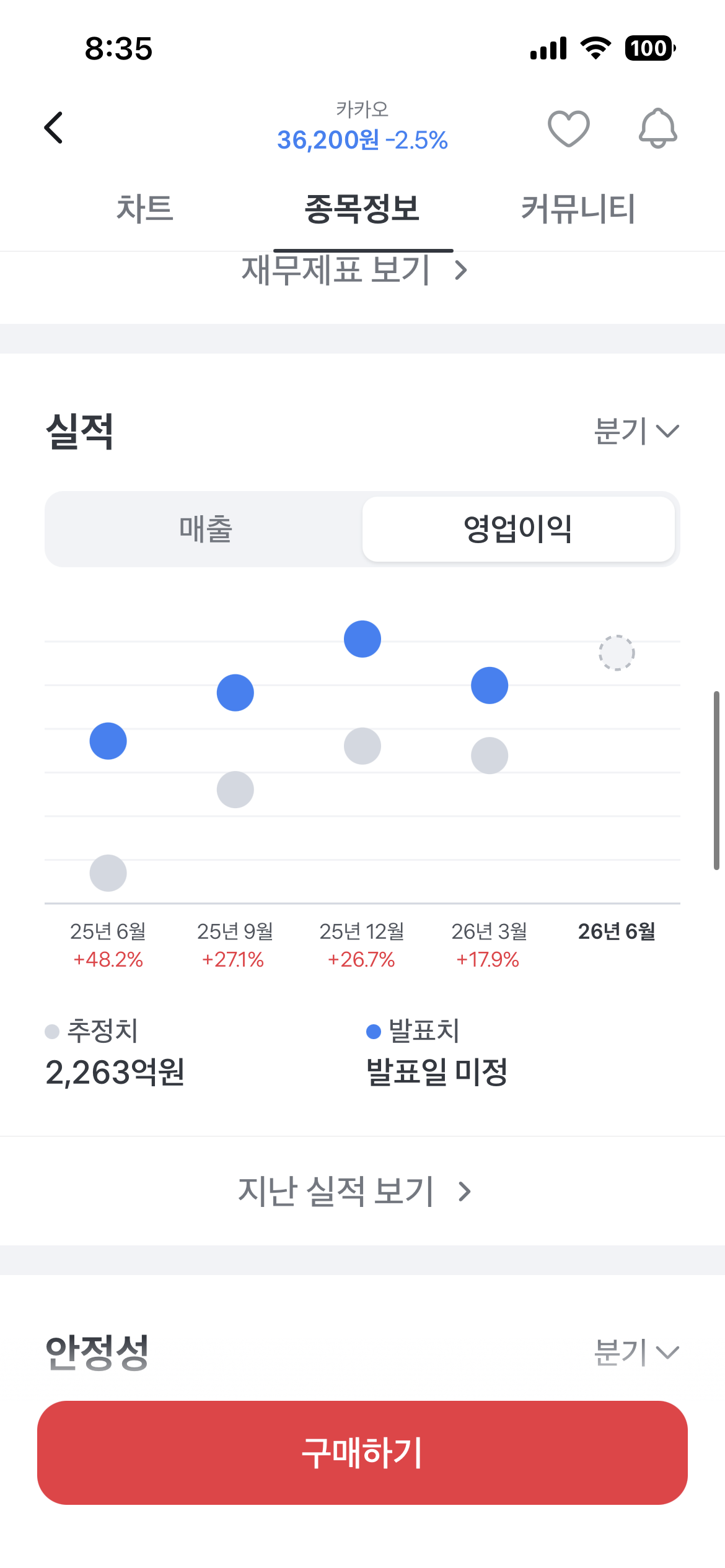Open the price alert bell

(x=657, y=128)
